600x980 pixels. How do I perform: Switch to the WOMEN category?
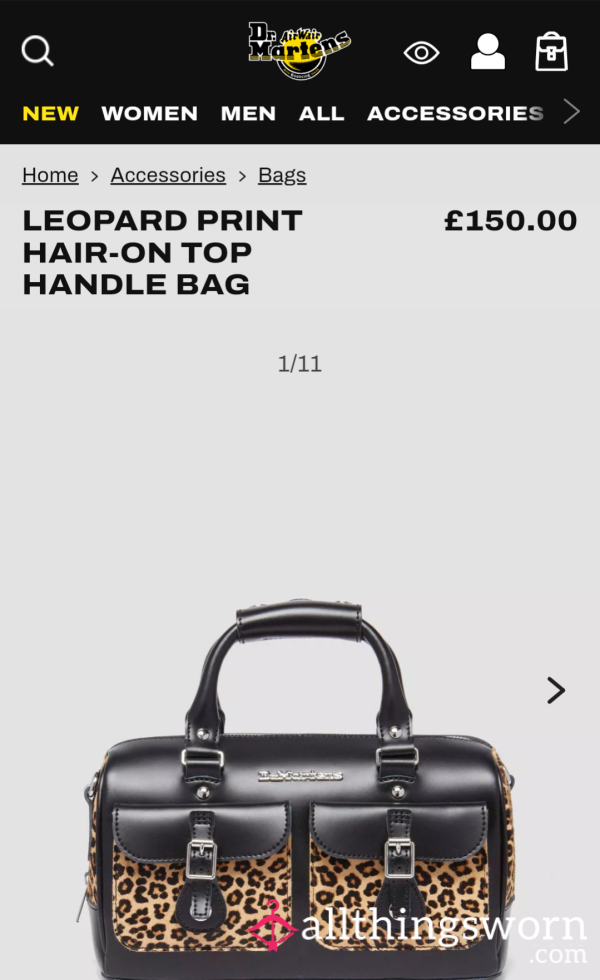click(x=149, y=113)
